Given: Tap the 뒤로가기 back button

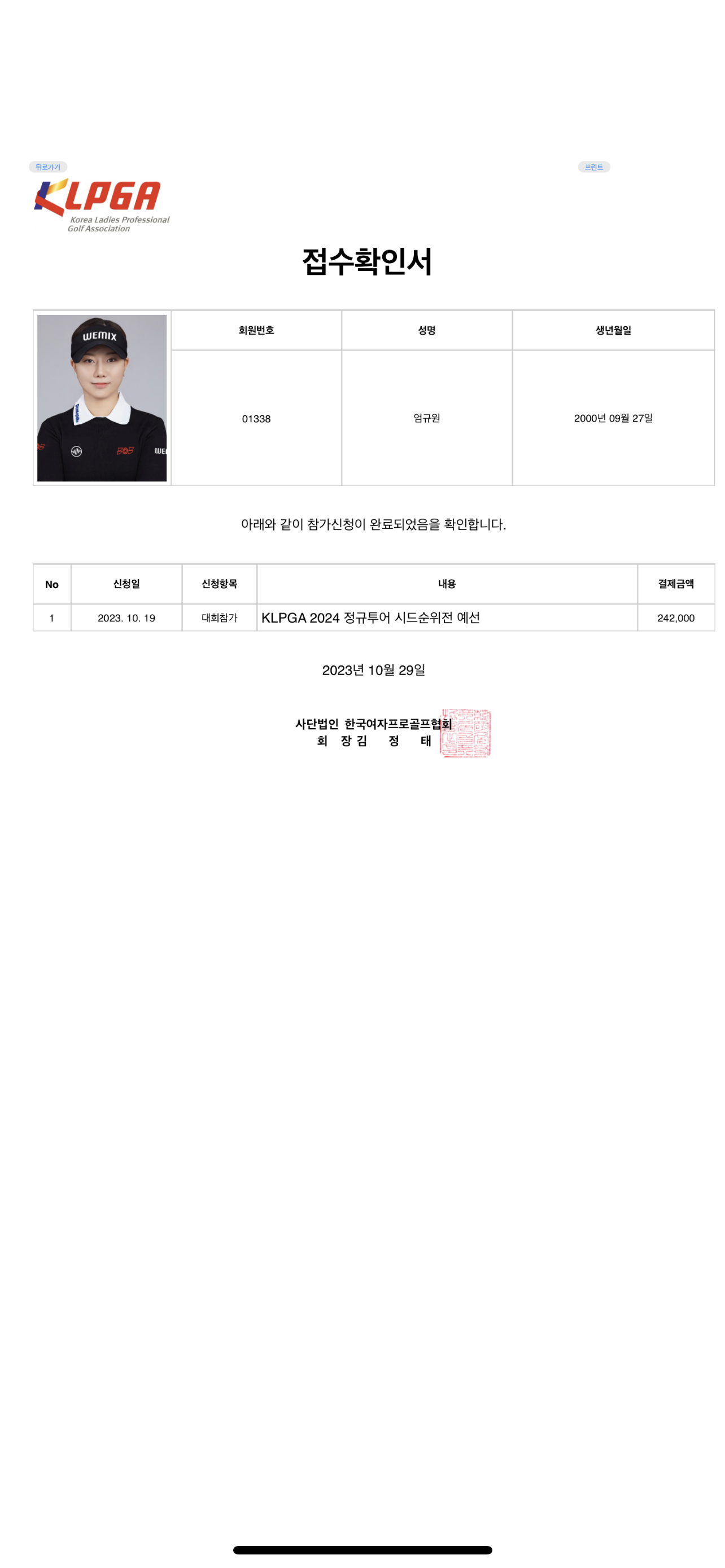Looking at the screenshot, I should coord(47,167).
